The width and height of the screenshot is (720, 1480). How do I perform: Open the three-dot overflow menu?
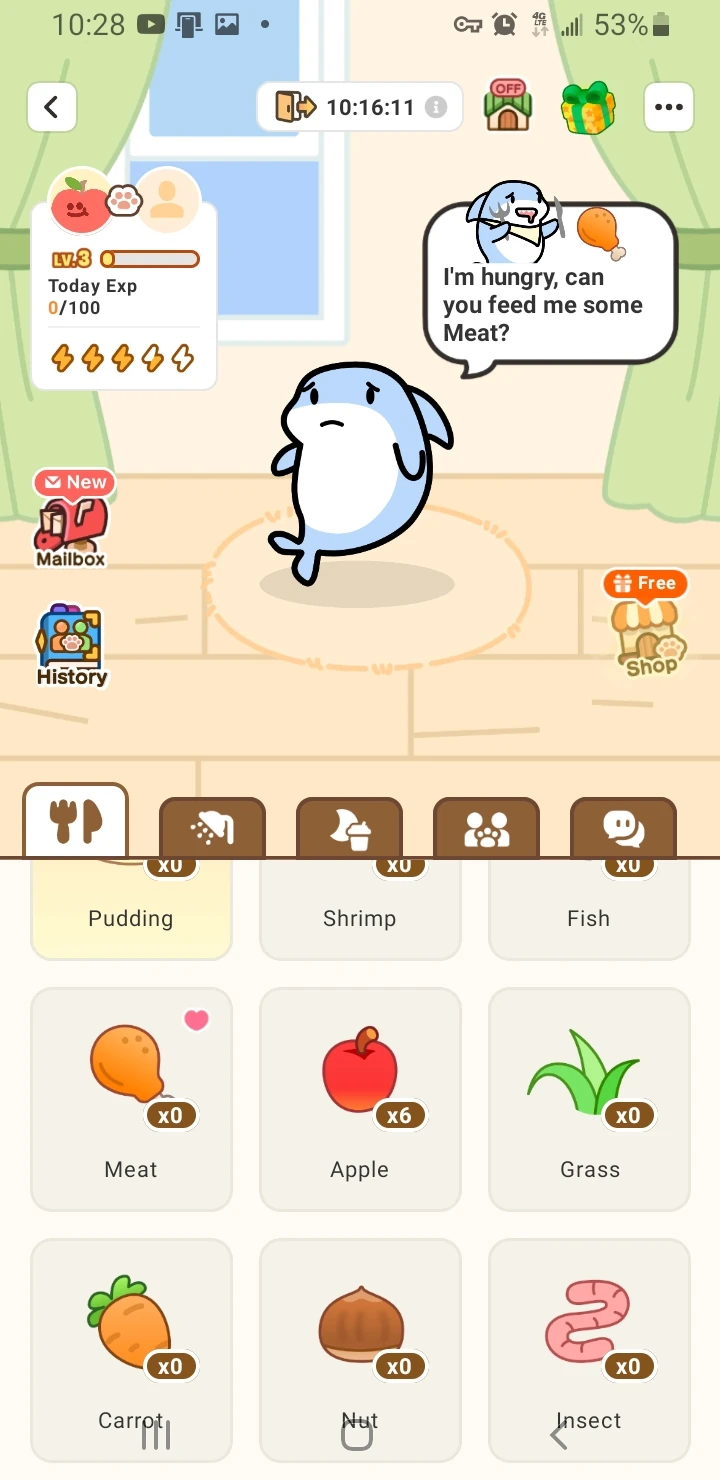coord(668,107)
